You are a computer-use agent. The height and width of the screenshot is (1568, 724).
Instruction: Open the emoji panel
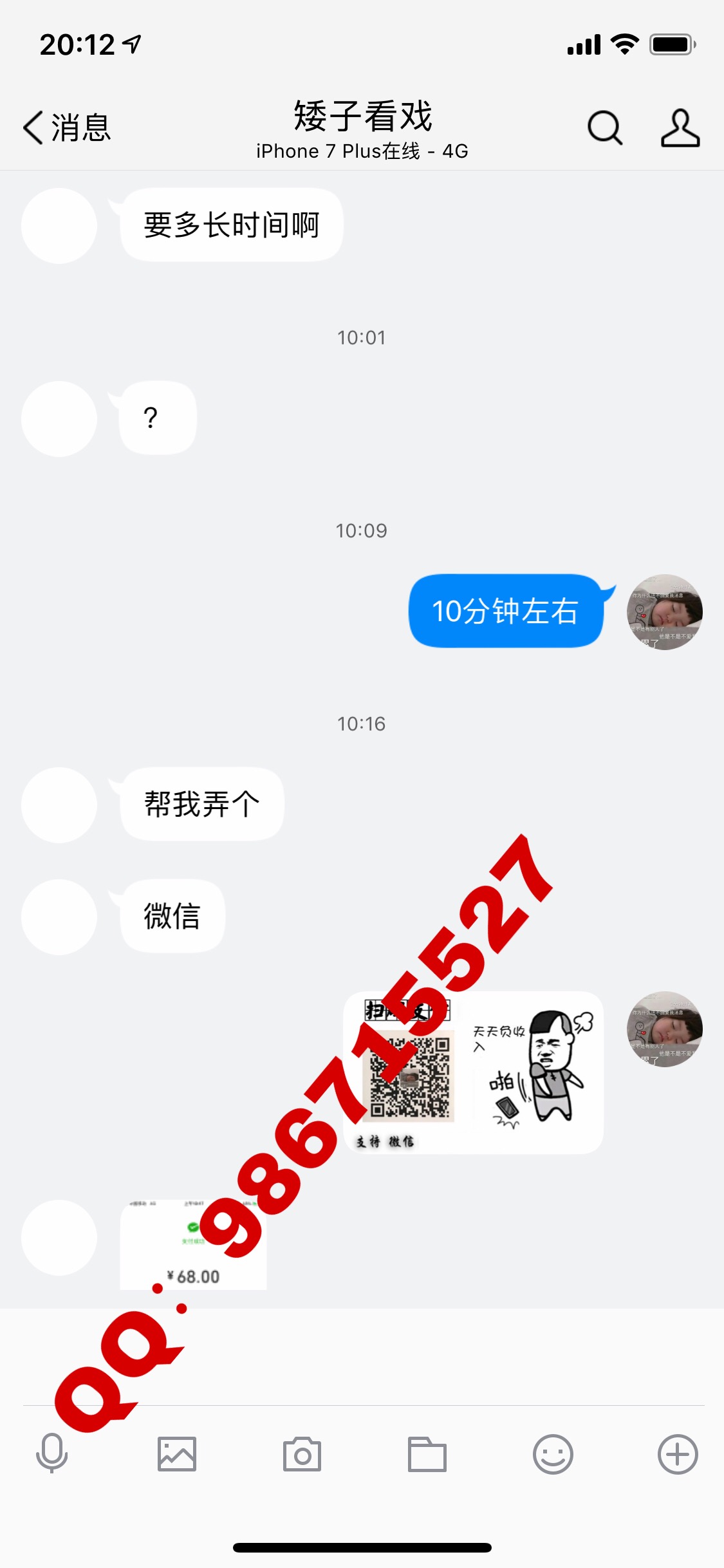click(x=552, y=1453)
